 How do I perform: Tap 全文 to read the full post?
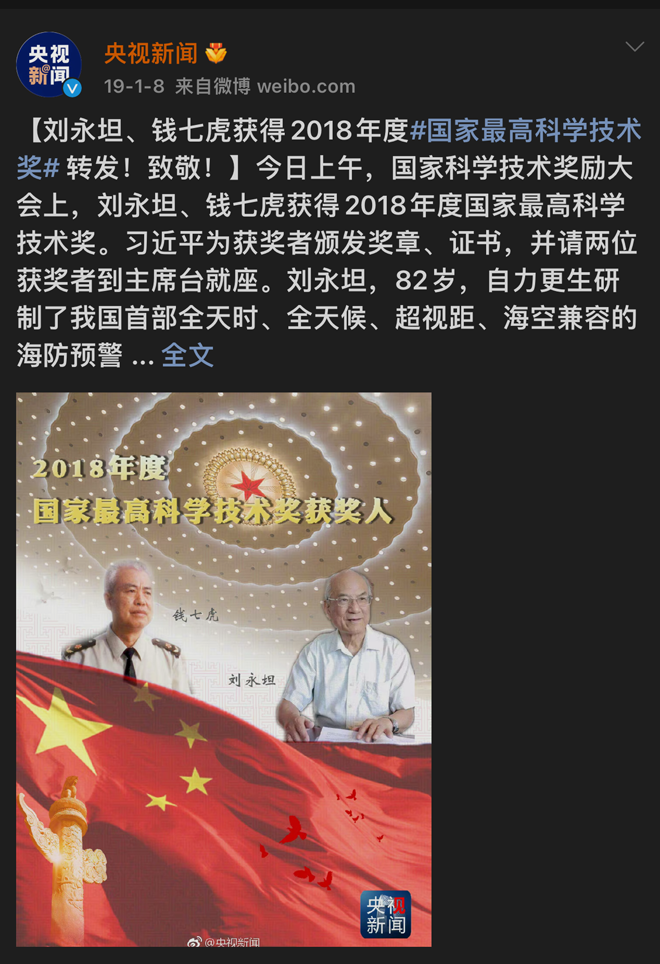pyautogui.click(x=187, y=355)
